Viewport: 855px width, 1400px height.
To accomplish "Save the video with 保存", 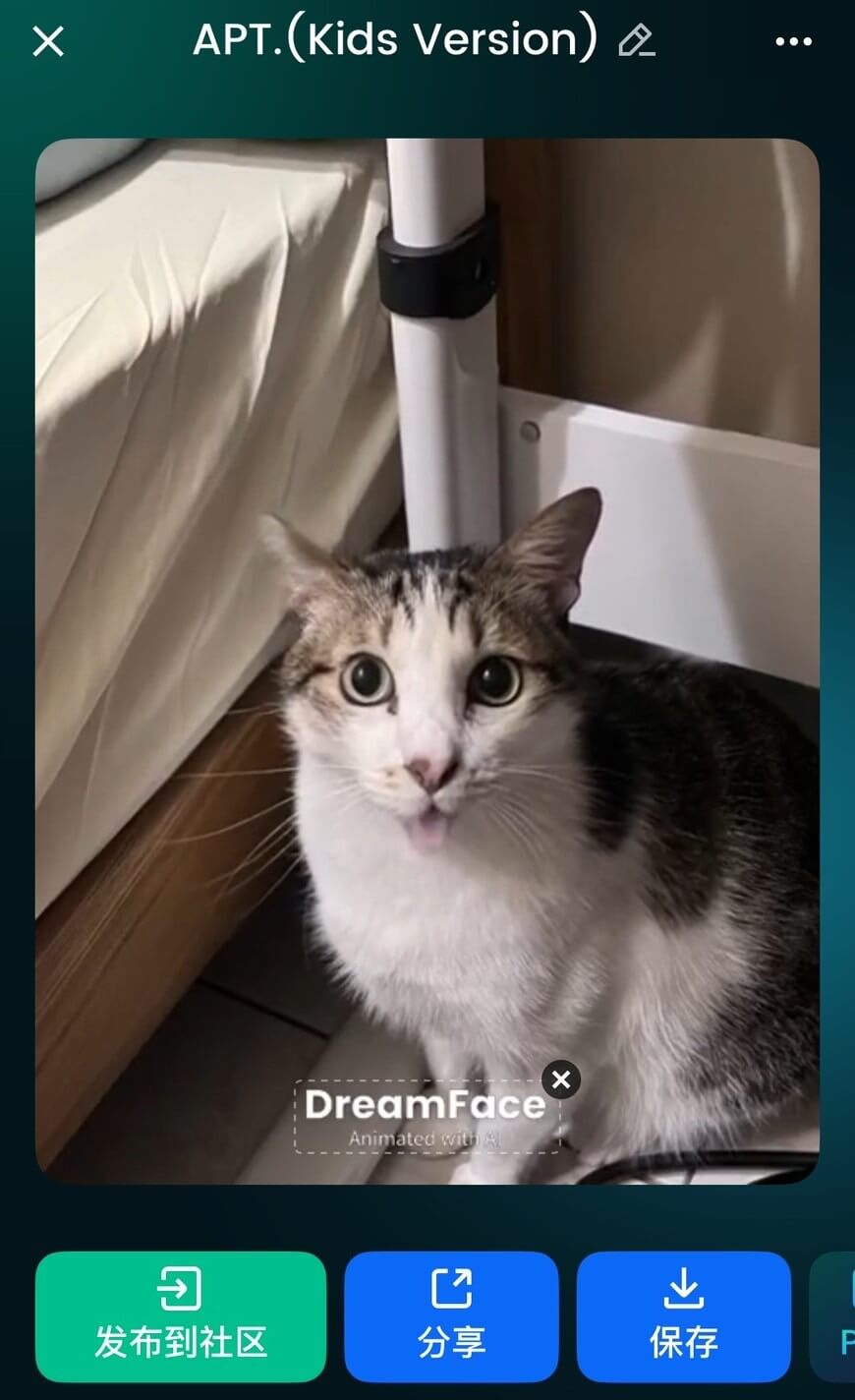I will pyautogui.click(x=683, y=1315).
